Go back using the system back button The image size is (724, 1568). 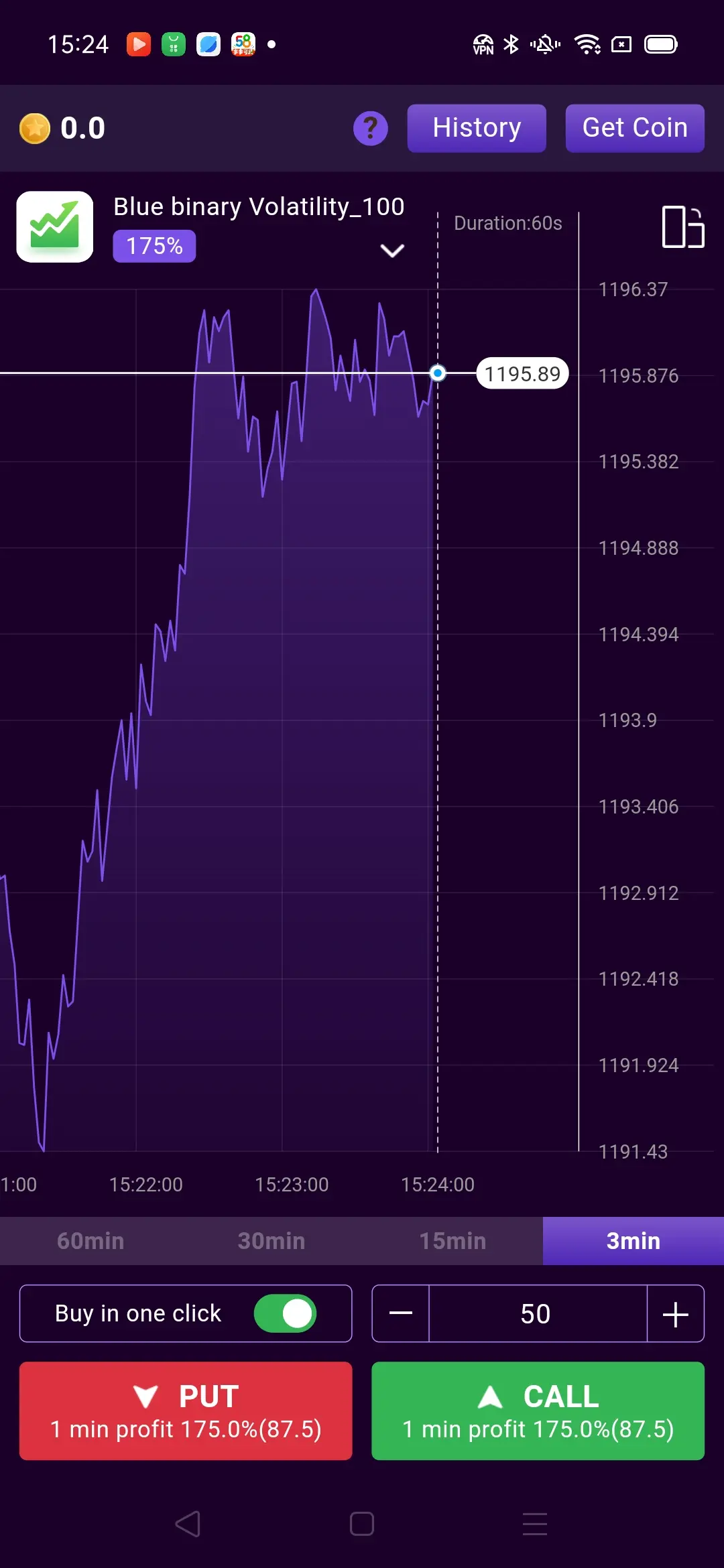click(x=188, y=1524)
